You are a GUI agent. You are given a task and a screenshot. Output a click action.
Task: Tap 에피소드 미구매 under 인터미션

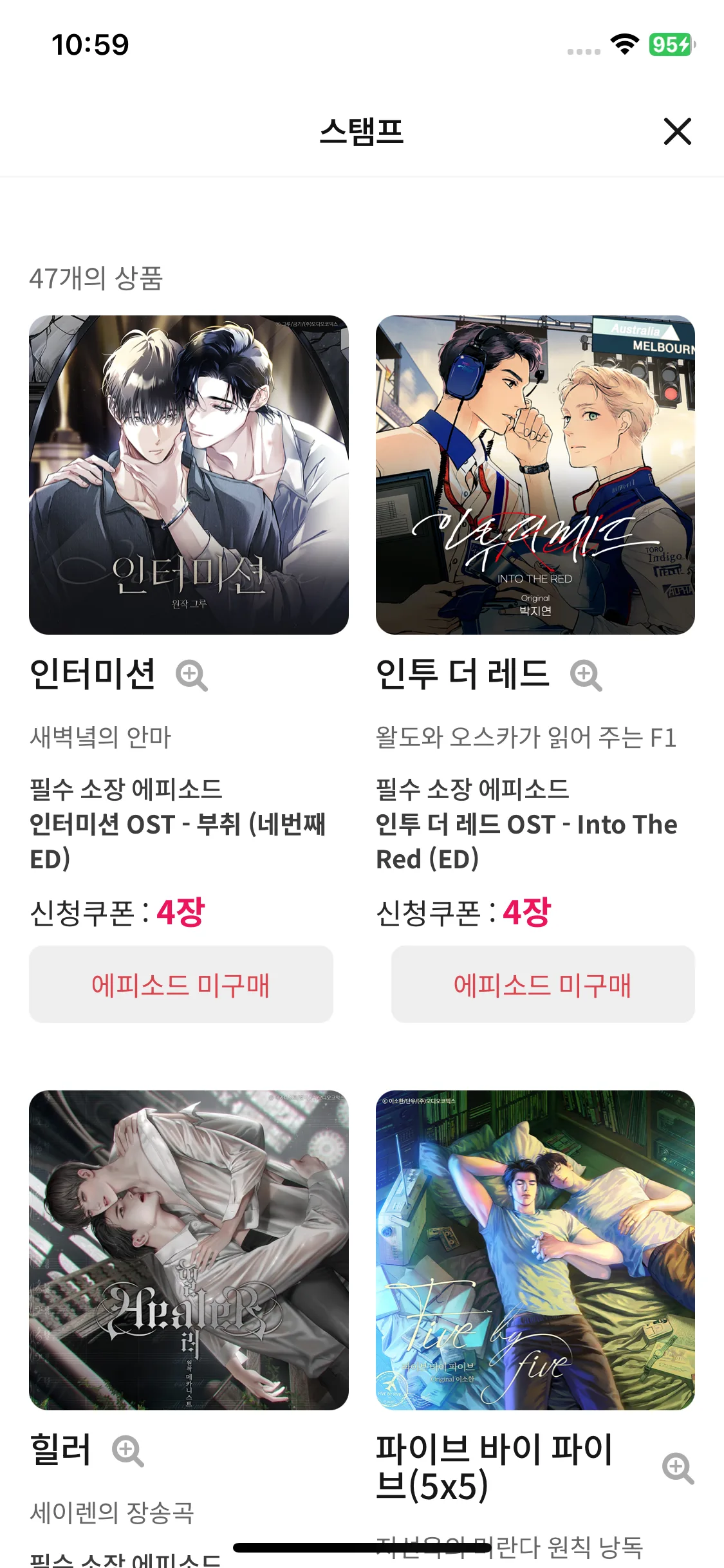click(x=181, y=984)
